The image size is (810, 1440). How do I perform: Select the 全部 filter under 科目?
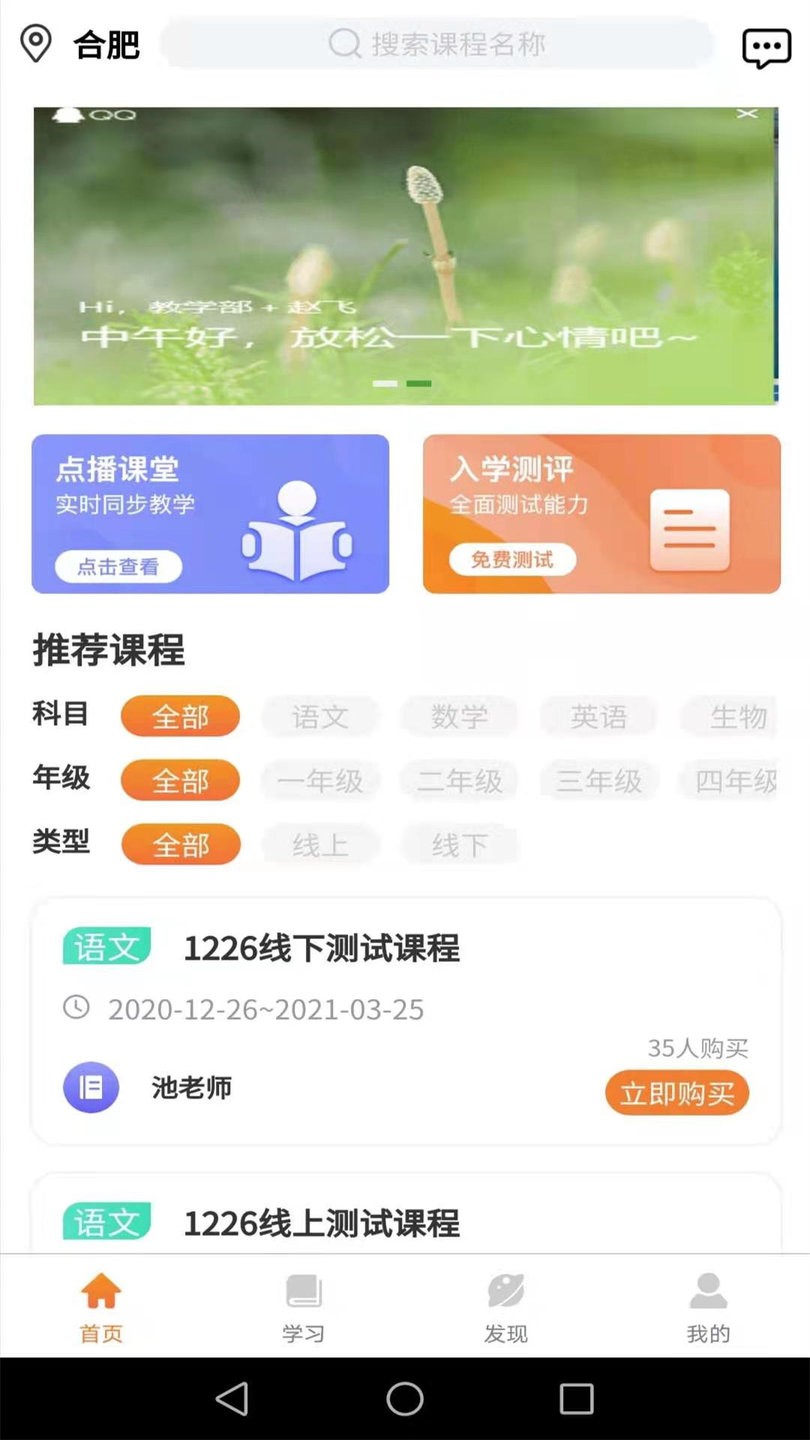point(180,716)
